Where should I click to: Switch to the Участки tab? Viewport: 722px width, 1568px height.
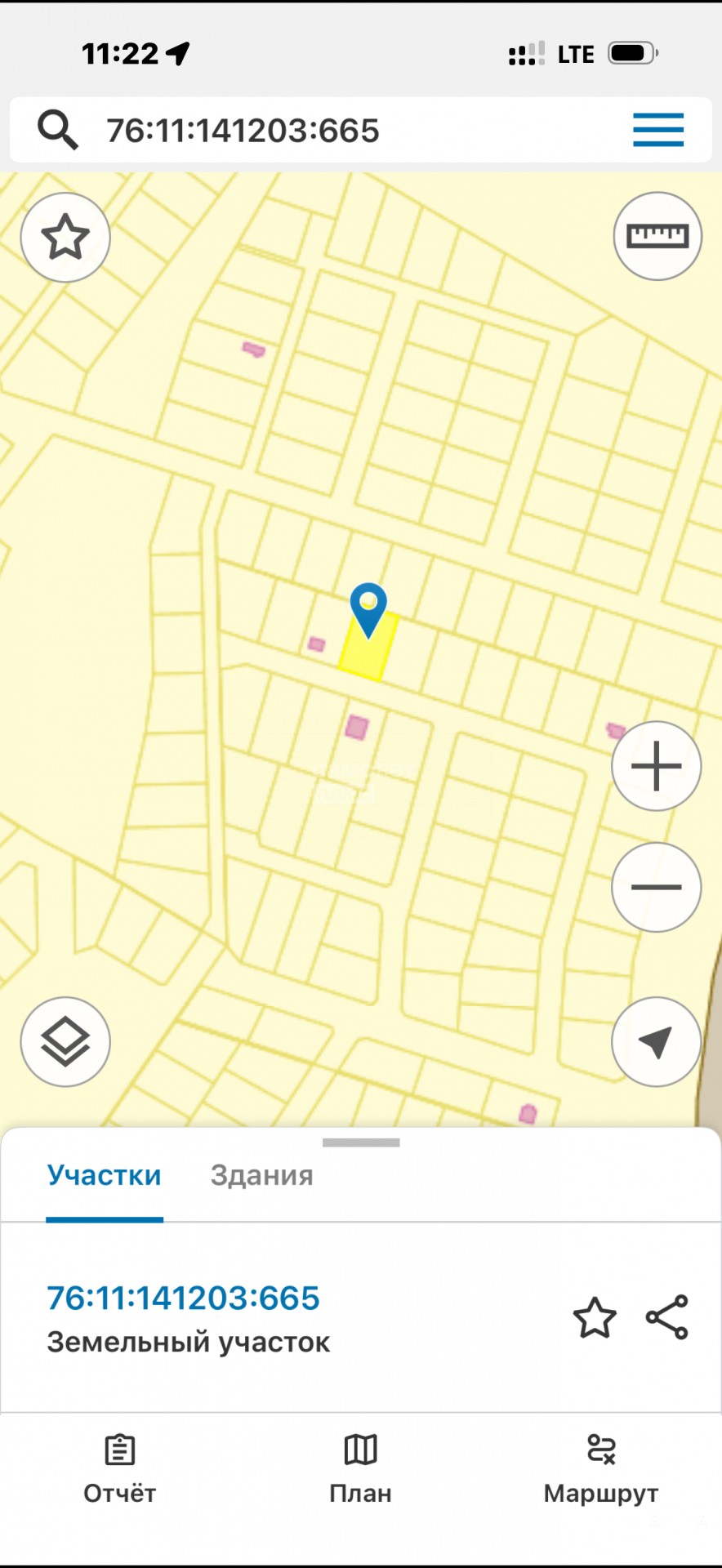(104, 1176)
